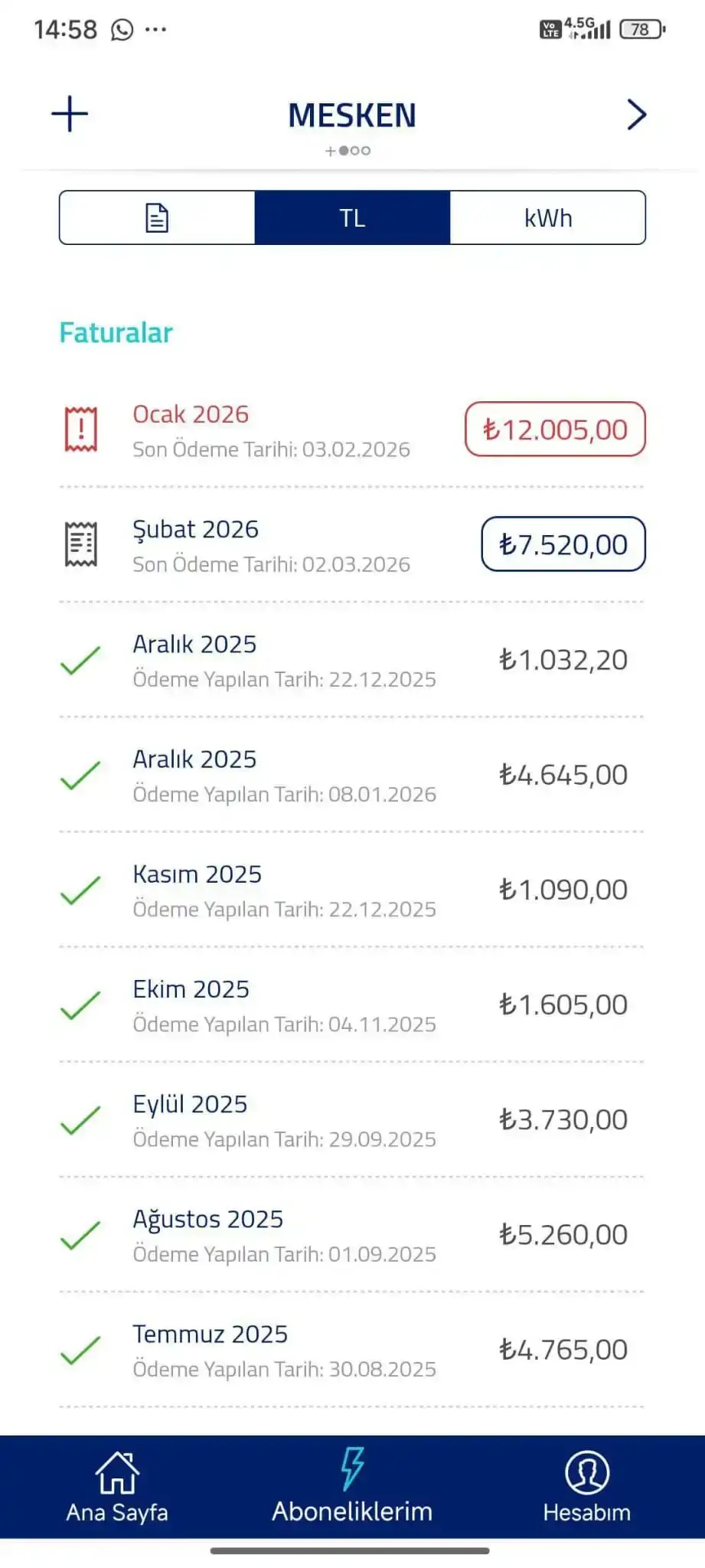
Task: Select the paid indicator on Eylül 2025
Action: (80, 1122)
